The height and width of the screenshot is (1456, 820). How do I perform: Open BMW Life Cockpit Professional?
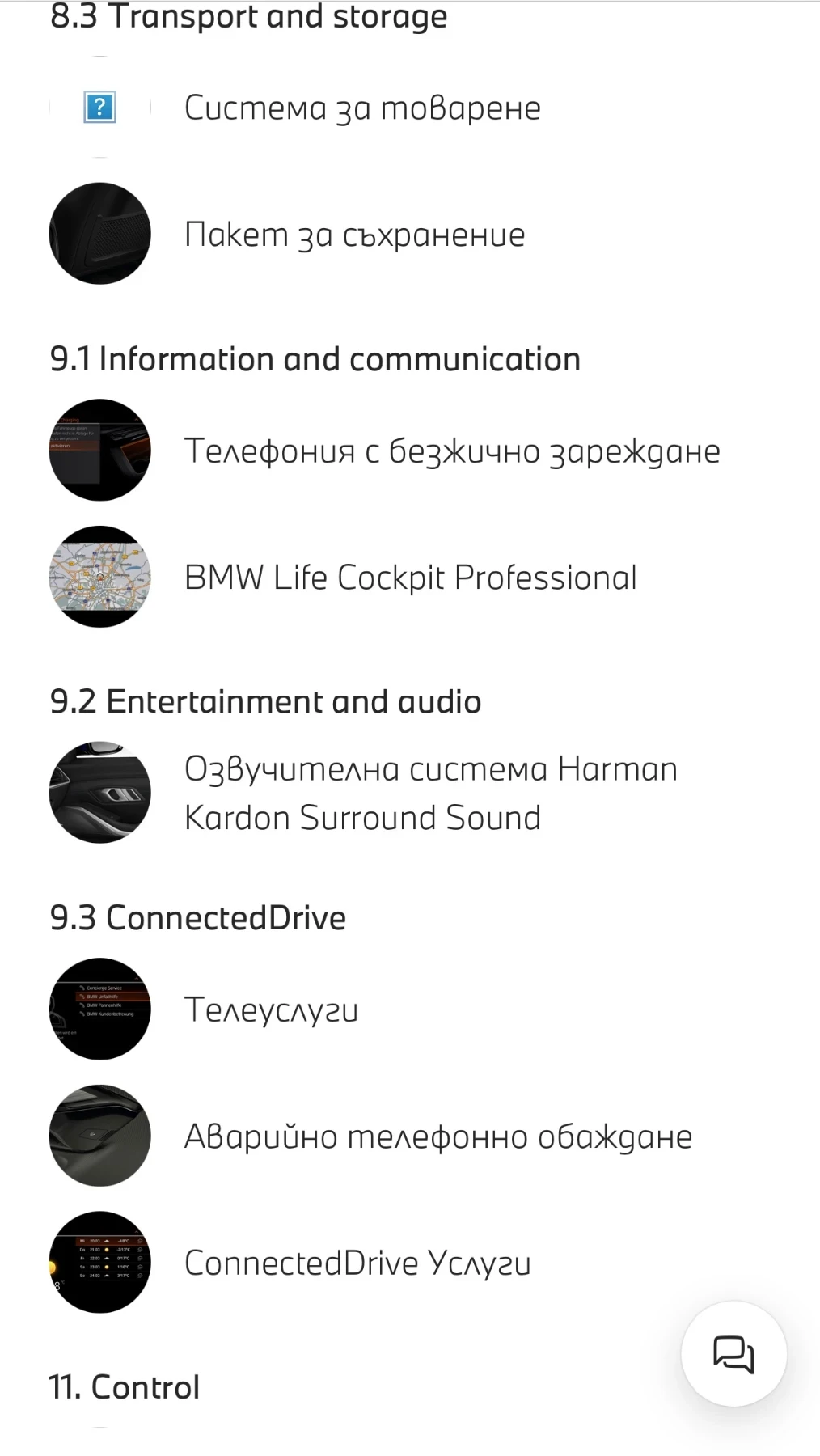[410, 578]
